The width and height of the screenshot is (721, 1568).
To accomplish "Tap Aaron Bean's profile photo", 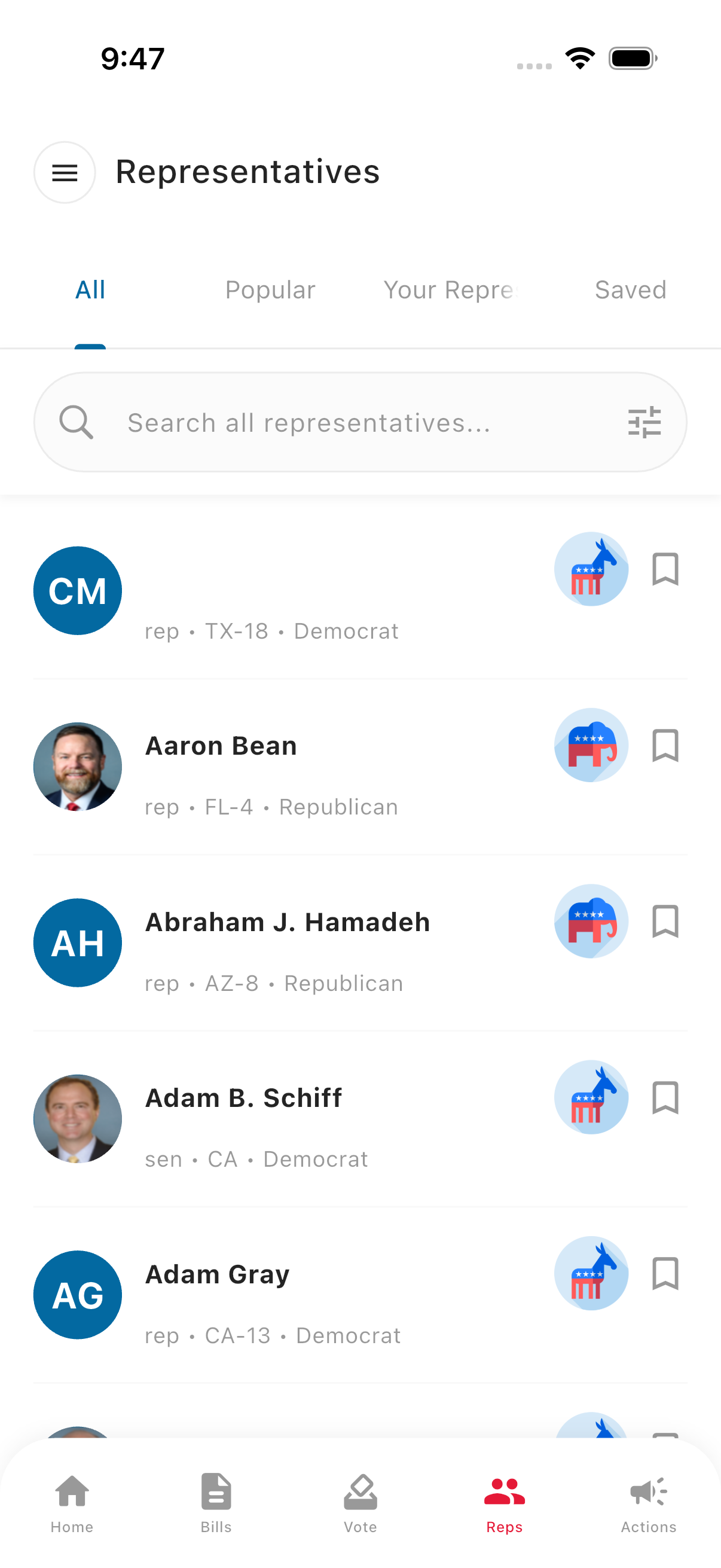I will [77, 766].
